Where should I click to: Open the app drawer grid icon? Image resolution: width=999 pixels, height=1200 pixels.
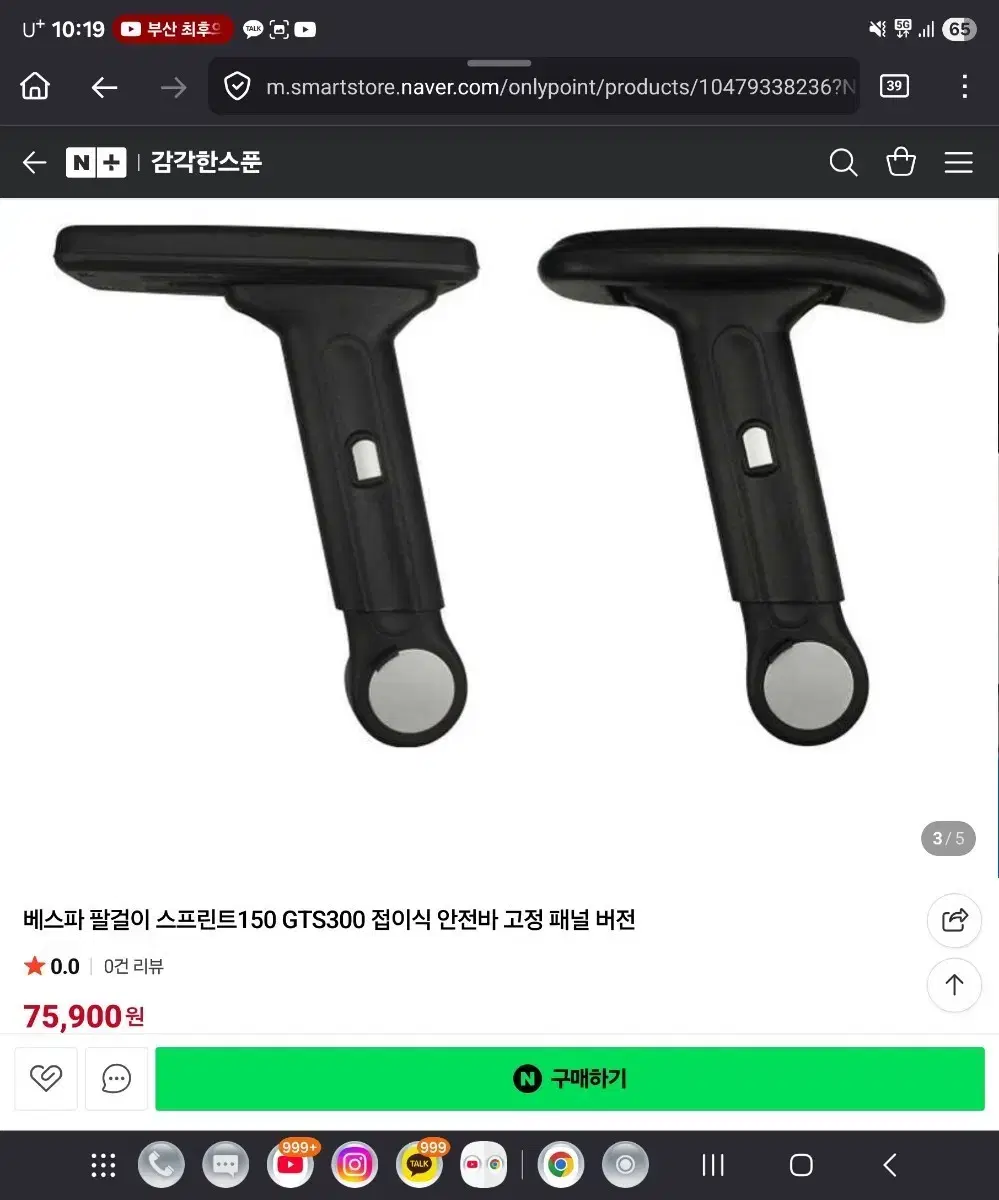pos(103,1164)
